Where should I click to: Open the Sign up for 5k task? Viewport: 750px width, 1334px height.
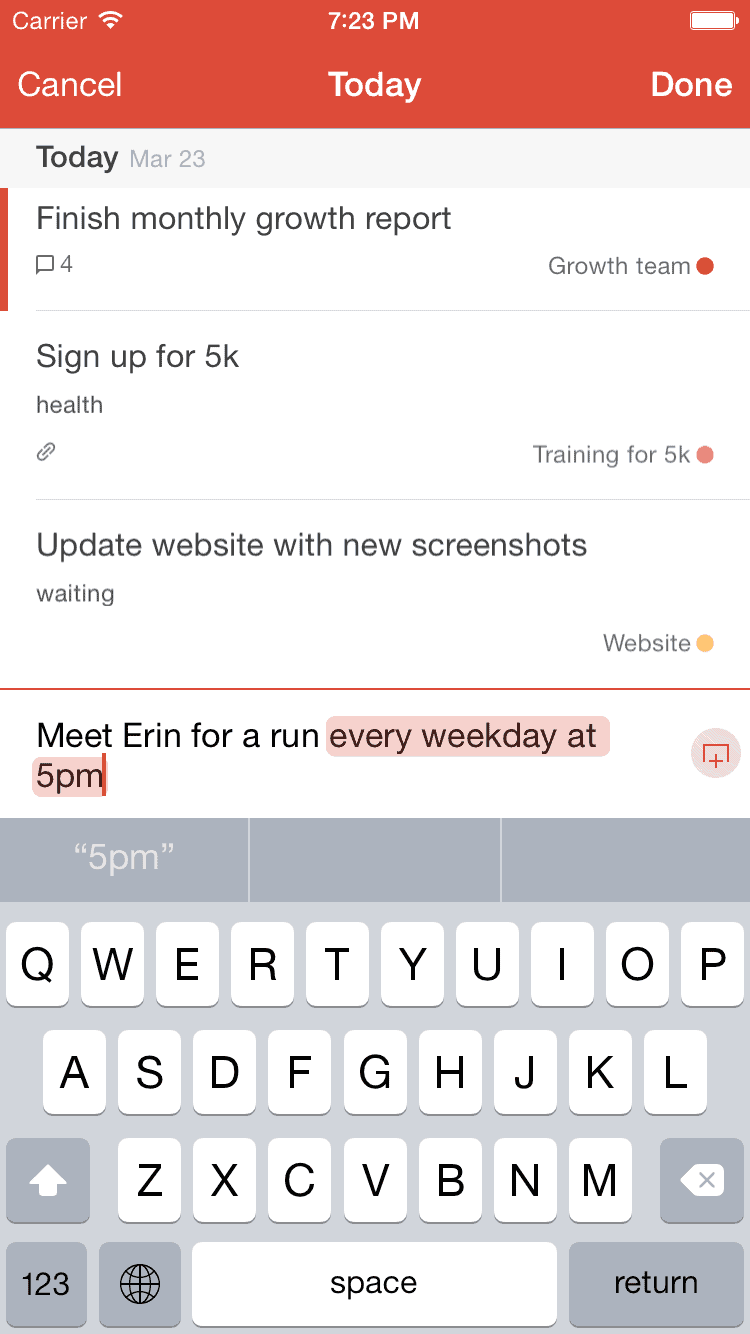pyautogui.click(x=375, y=405)
